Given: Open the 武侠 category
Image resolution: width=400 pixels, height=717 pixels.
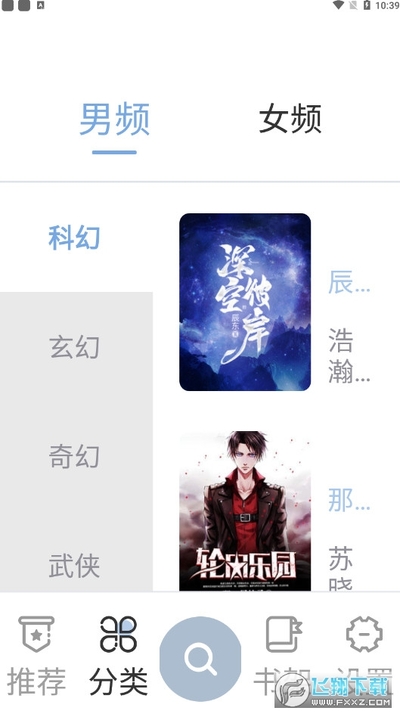Looking at the screenshot, I should tap(74, 565).
